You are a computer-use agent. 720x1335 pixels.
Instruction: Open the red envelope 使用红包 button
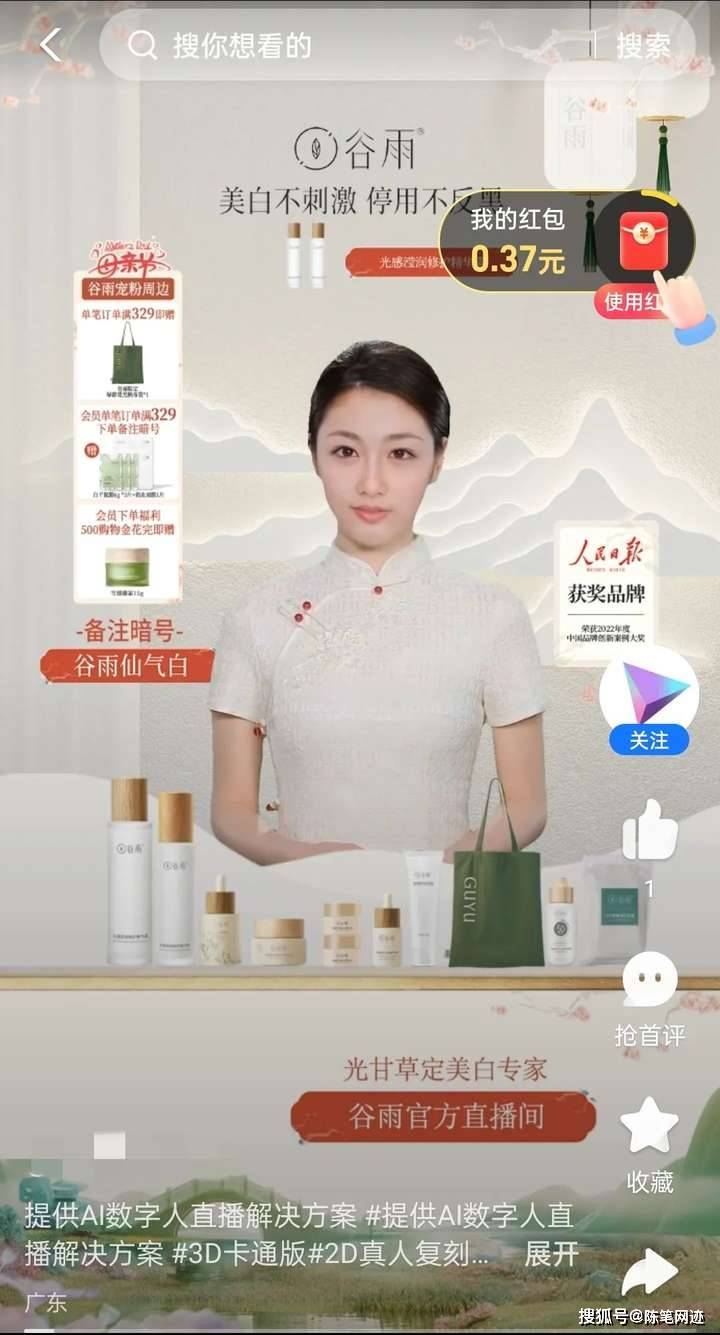(x=632, y=300)
